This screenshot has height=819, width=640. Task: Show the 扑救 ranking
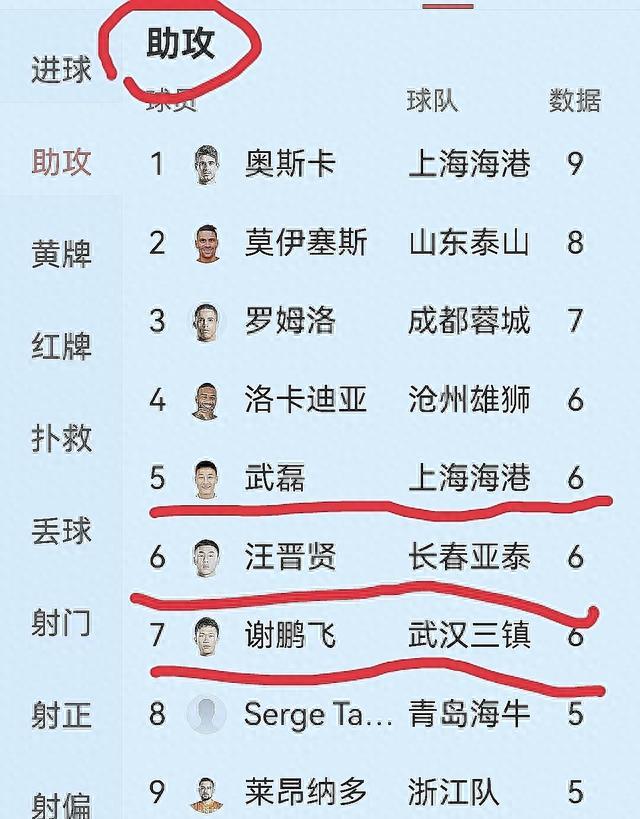click(61, 438)
